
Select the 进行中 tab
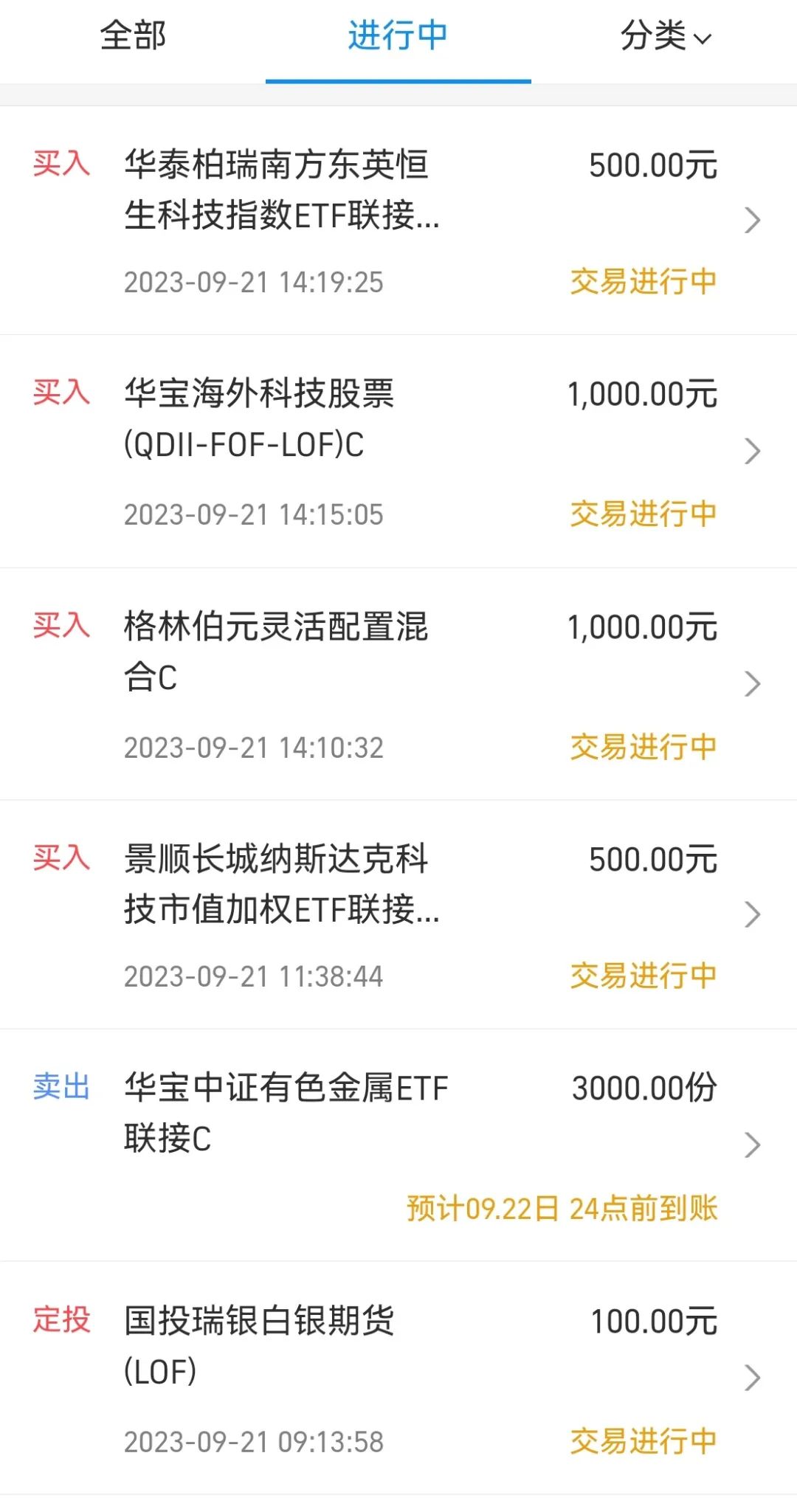click(x=398, y=37)
